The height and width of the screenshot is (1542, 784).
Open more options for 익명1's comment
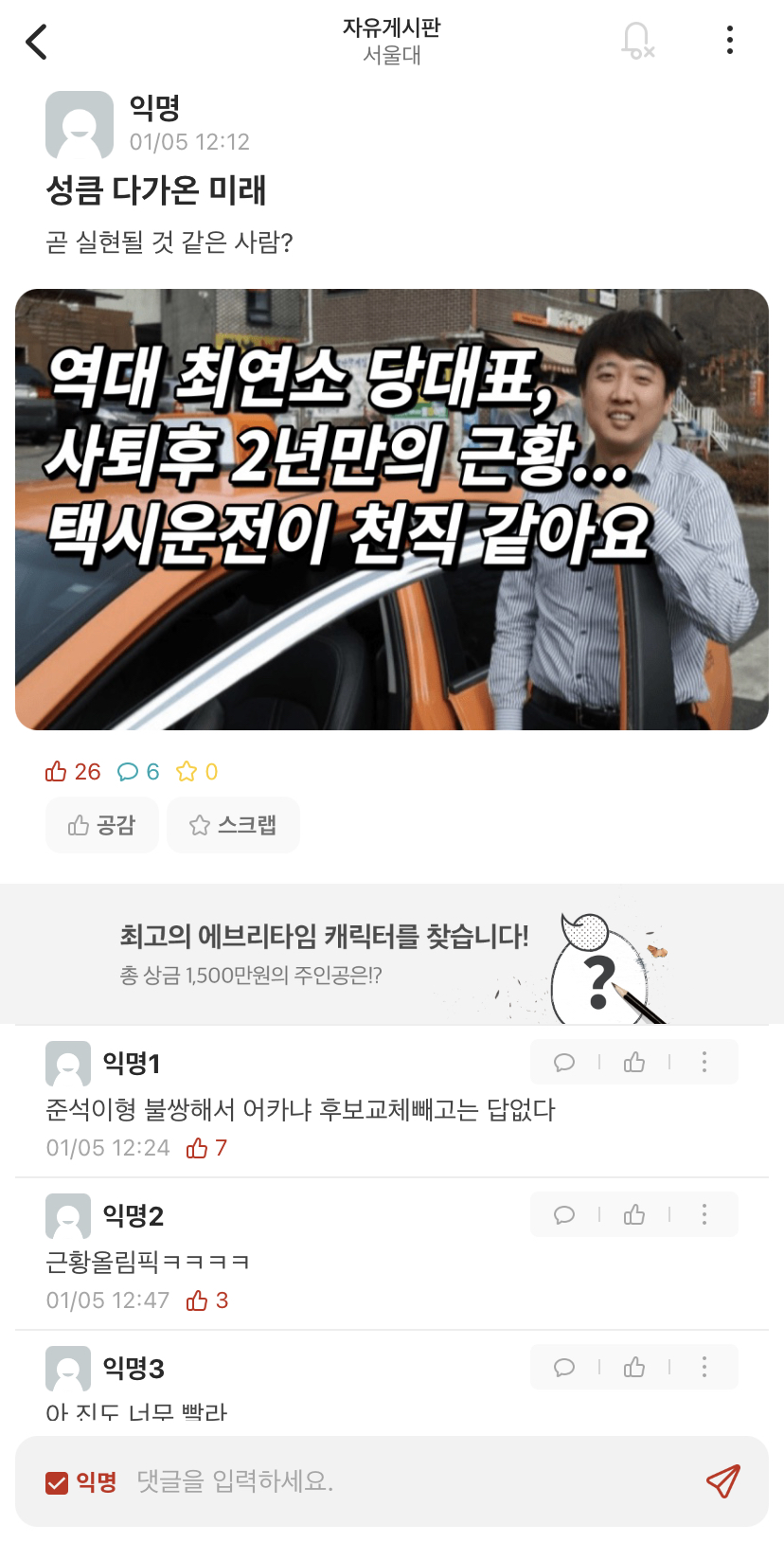coord(704,1063)
